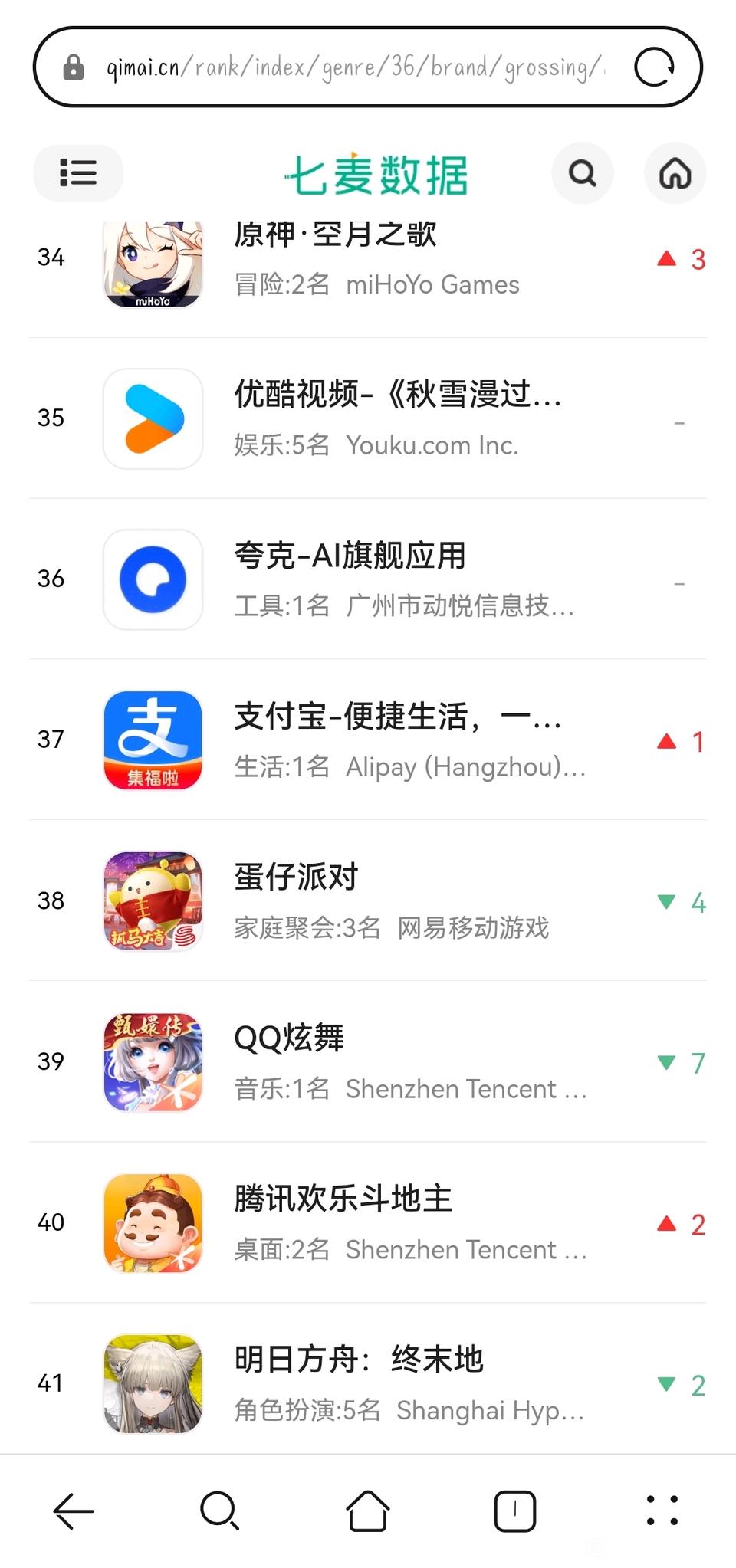Go to the Qimai site home icon
This screenshot has width=736, height=1568.
click(x=675, y=173)
